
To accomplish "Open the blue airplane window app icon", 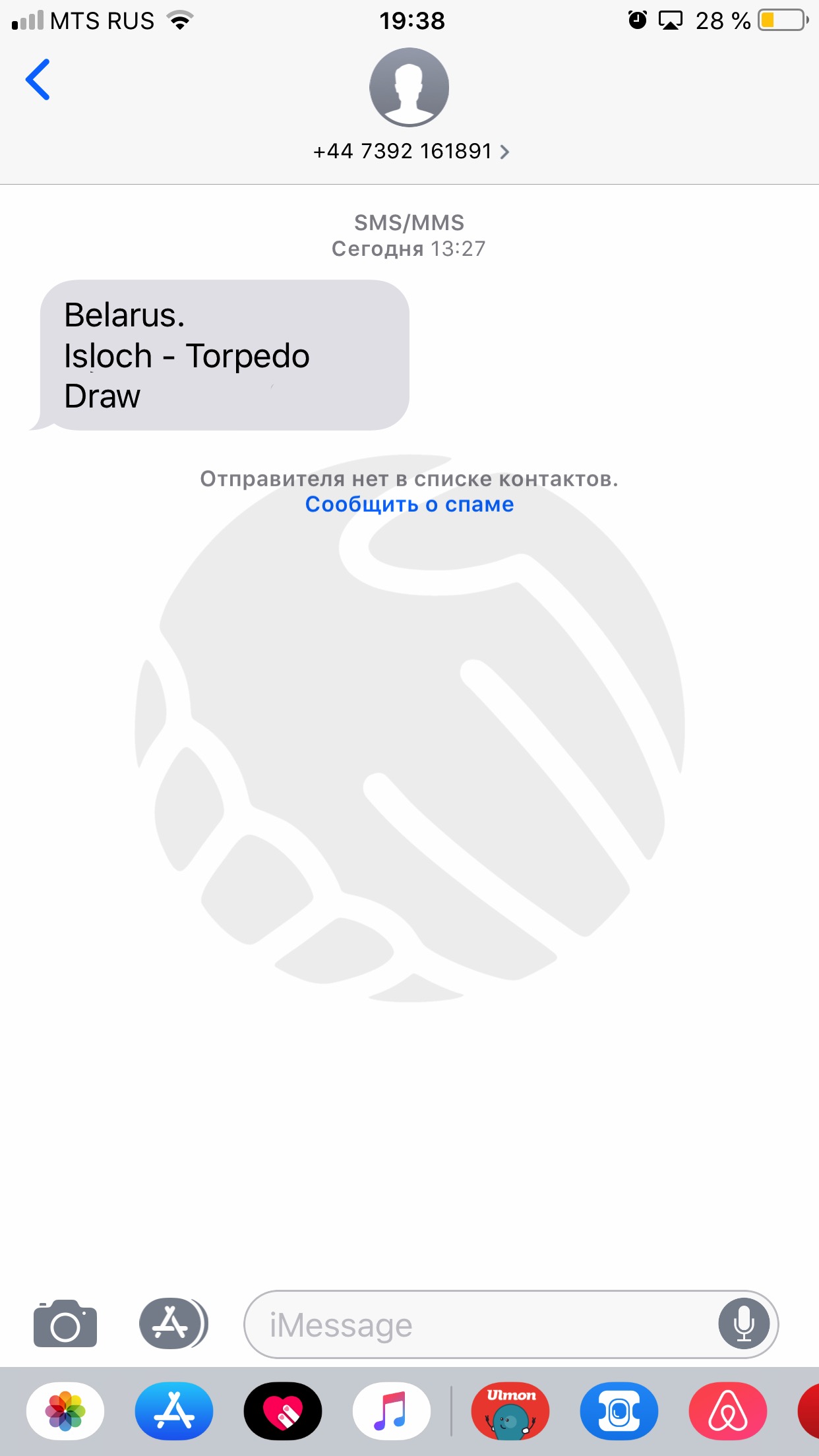I will (619, 1411).
